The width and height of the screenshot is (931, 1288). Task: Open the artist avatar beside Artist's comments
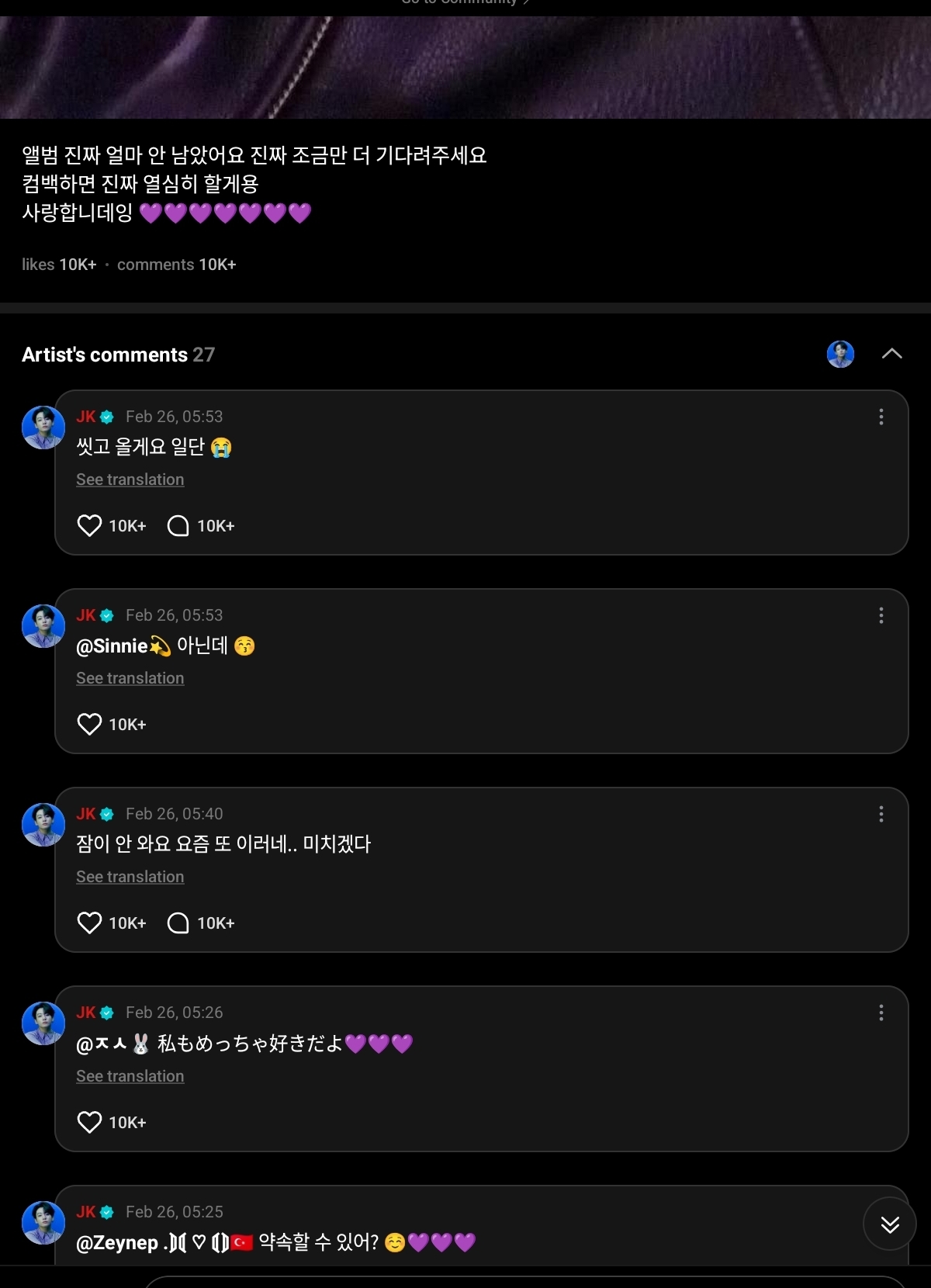click(x=840, y=354)
